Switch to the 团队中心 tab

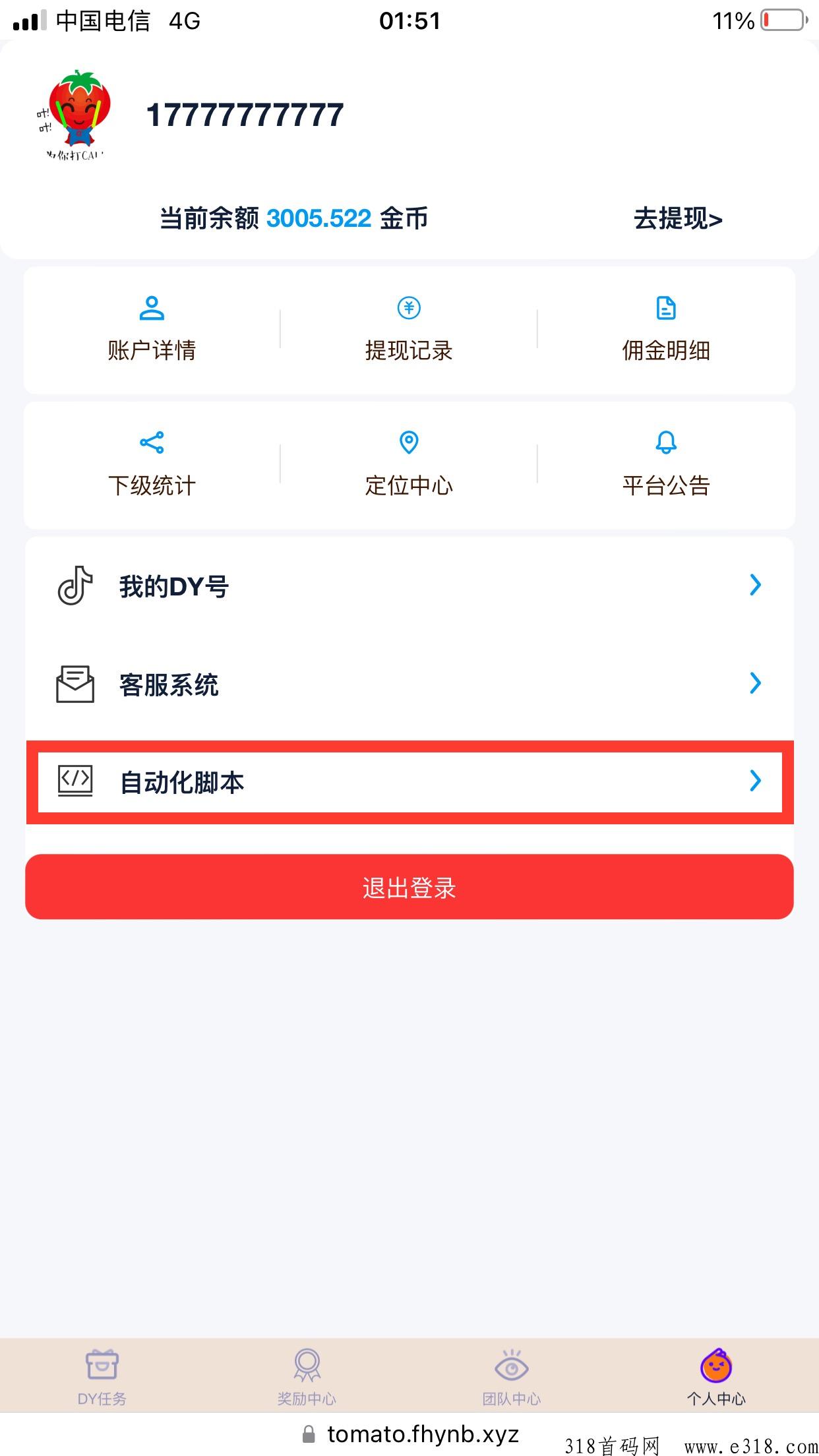[x=512, y=1376]
